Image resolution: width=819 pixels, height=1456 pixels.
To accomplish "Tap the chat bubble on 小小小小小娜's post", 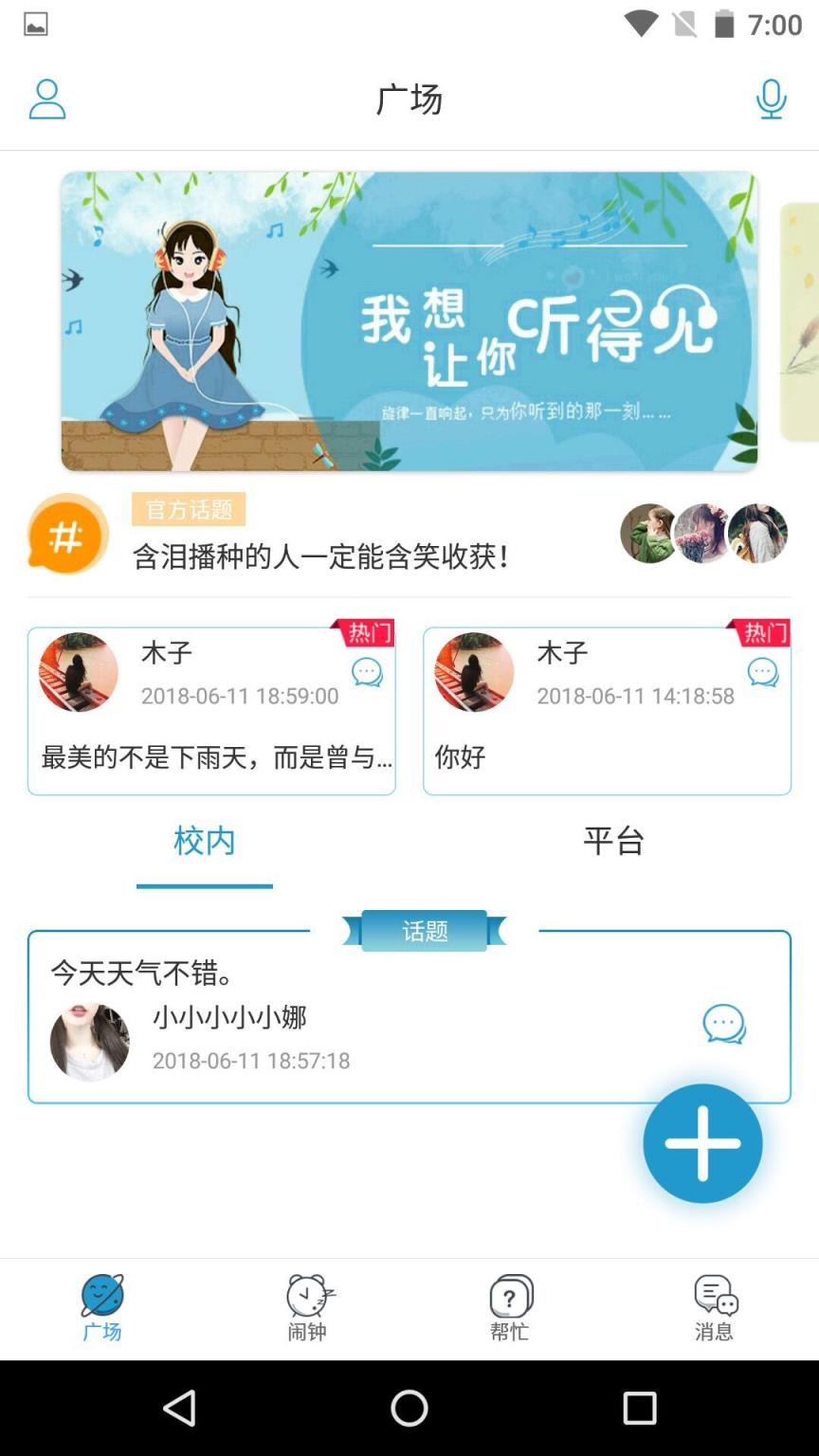I will click(723, 1024).
